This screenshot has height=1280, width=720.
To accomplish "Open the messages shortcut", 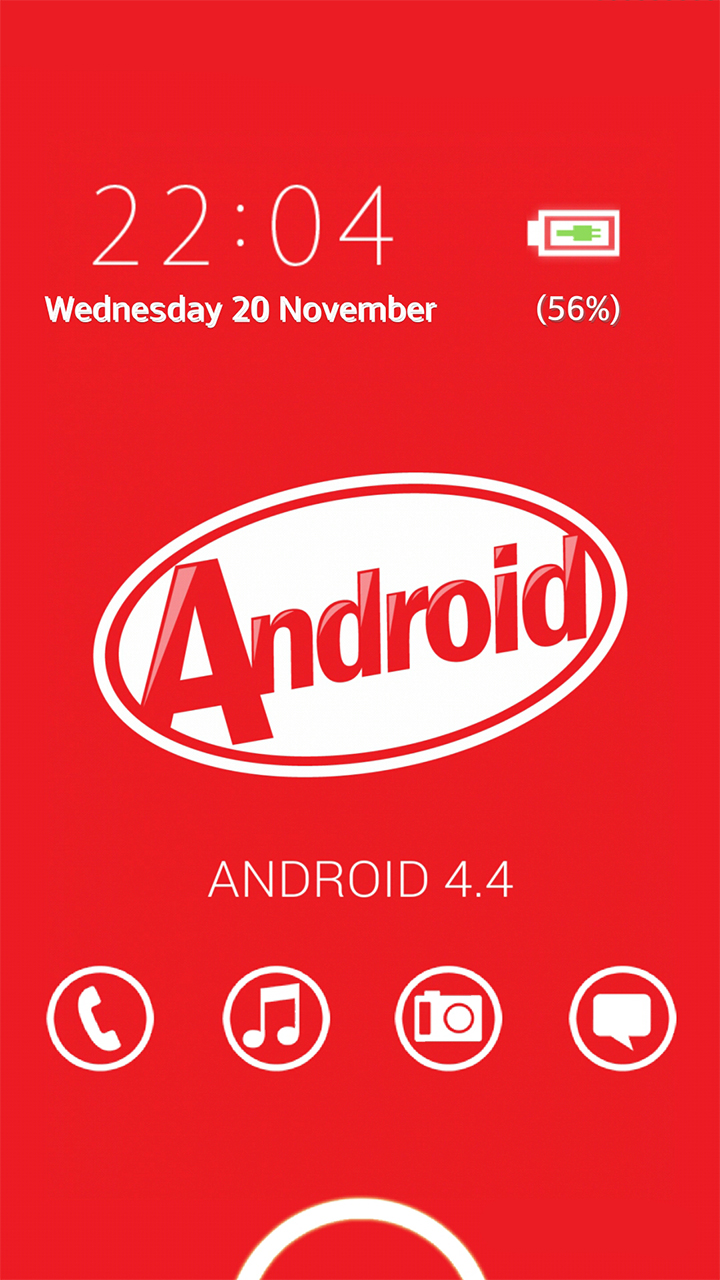I will click(x=622, y=1018).
